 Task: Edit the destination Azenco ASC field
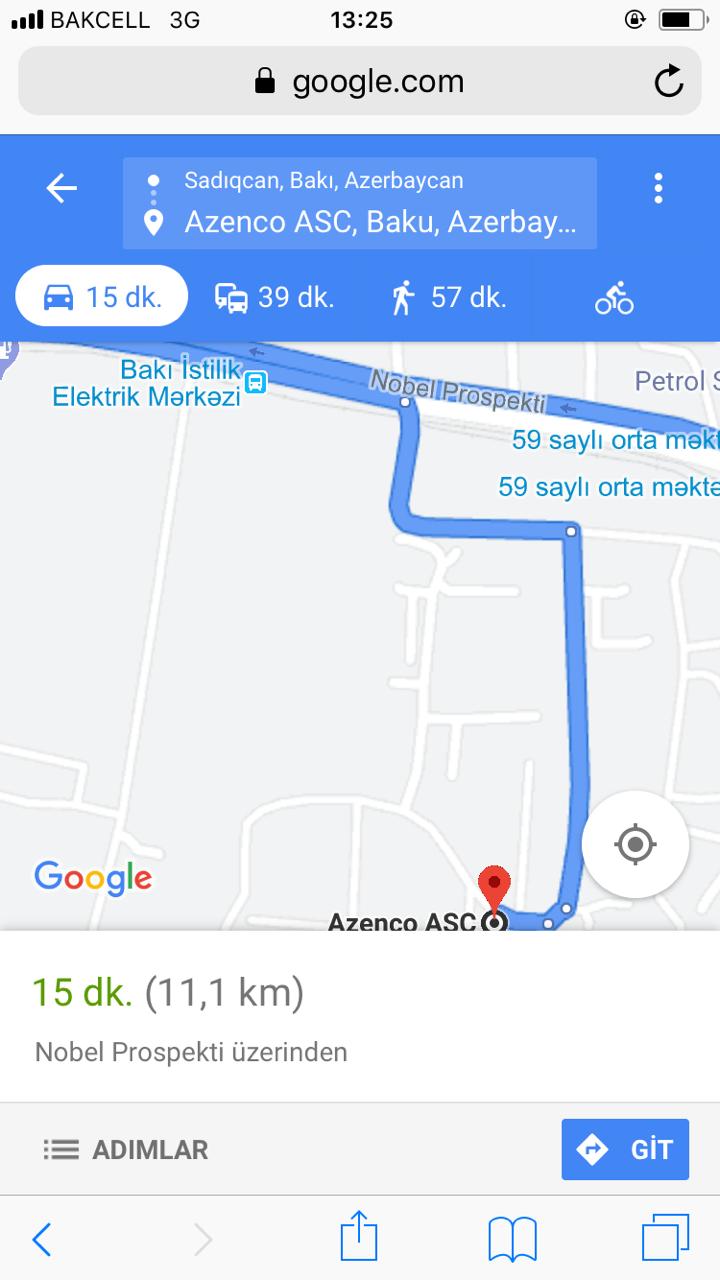pos(360,223)
